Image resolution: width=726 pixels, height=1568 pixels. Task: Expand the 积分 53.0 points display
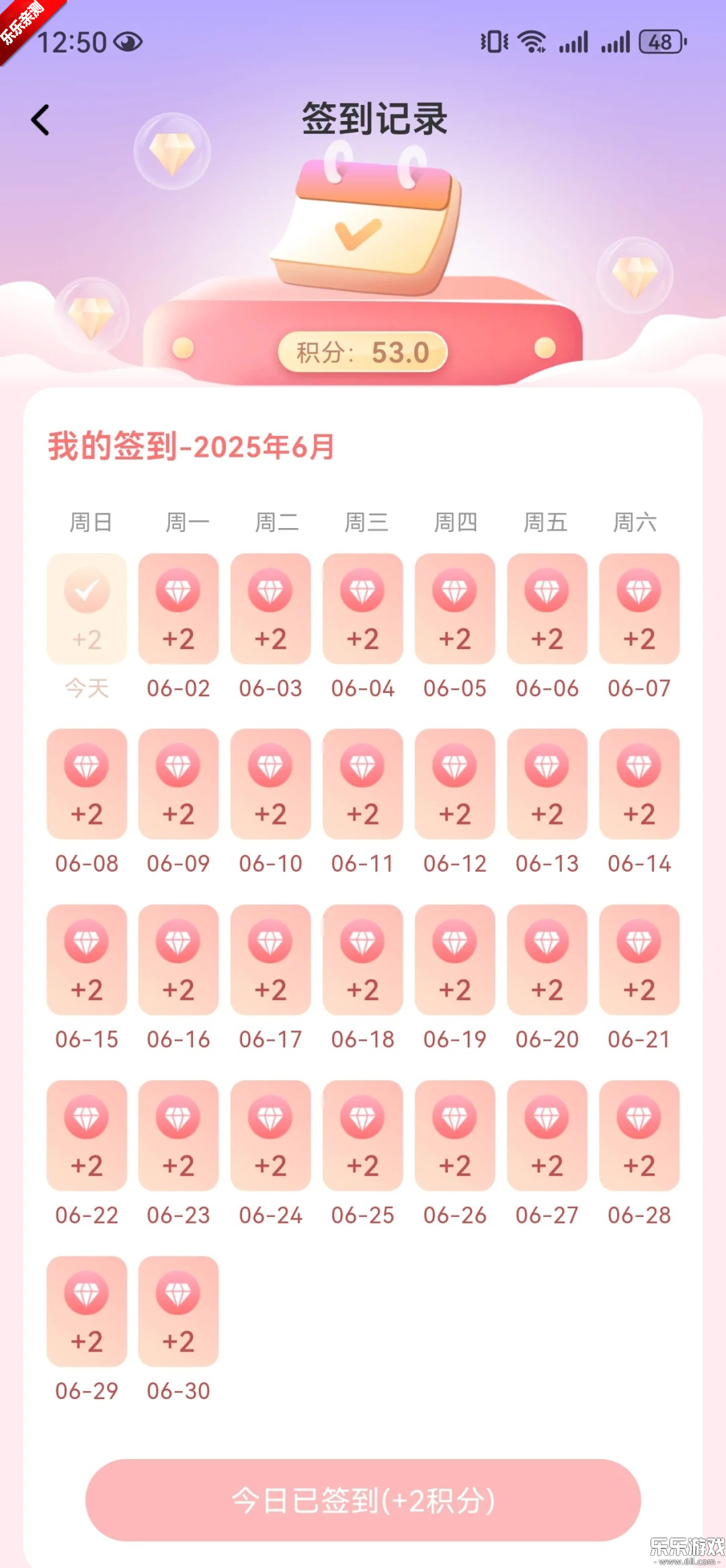[363, 352]
